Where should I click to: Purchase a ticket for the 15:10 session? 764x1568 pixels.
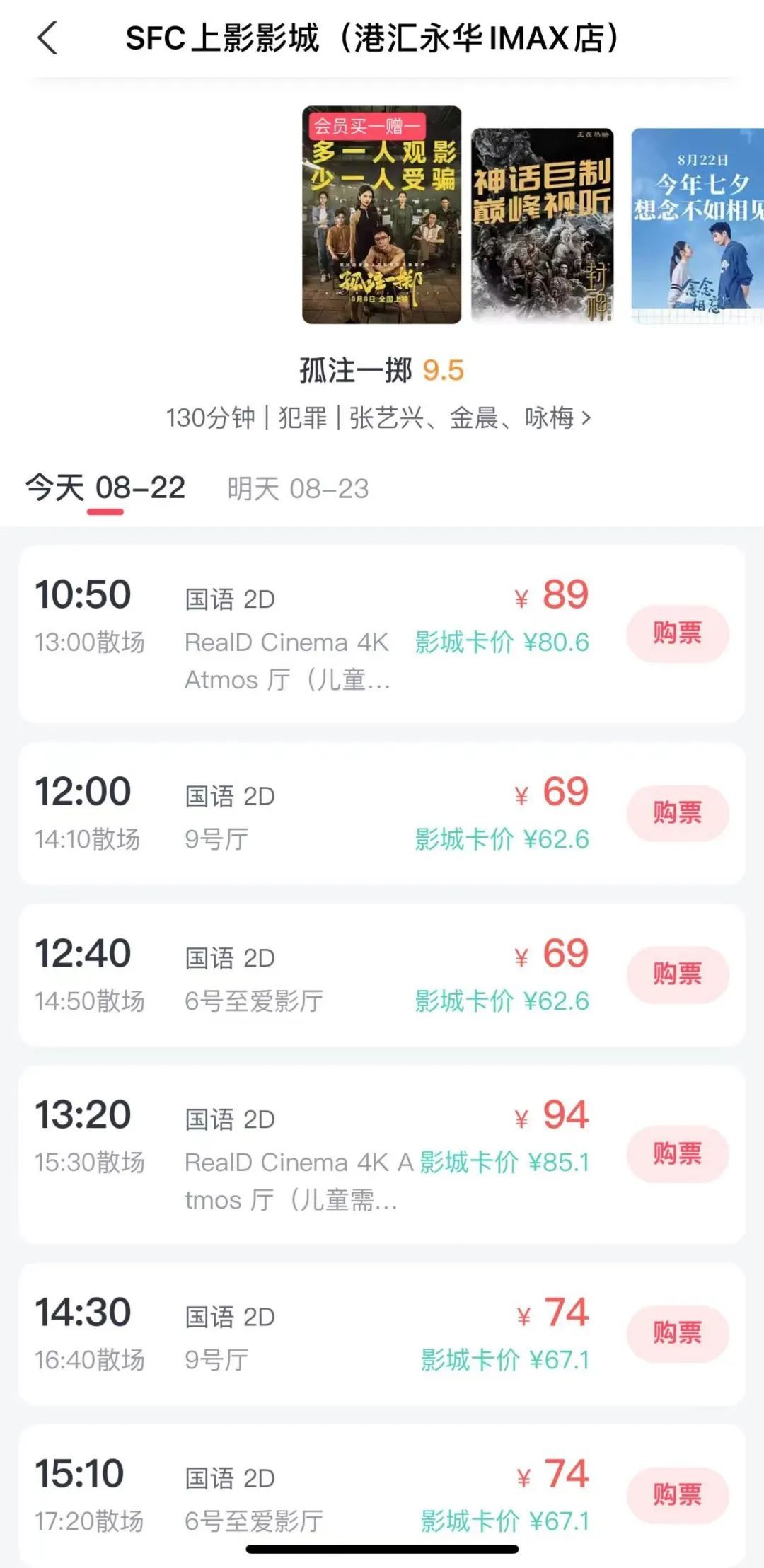click(x=677, y=1495)
